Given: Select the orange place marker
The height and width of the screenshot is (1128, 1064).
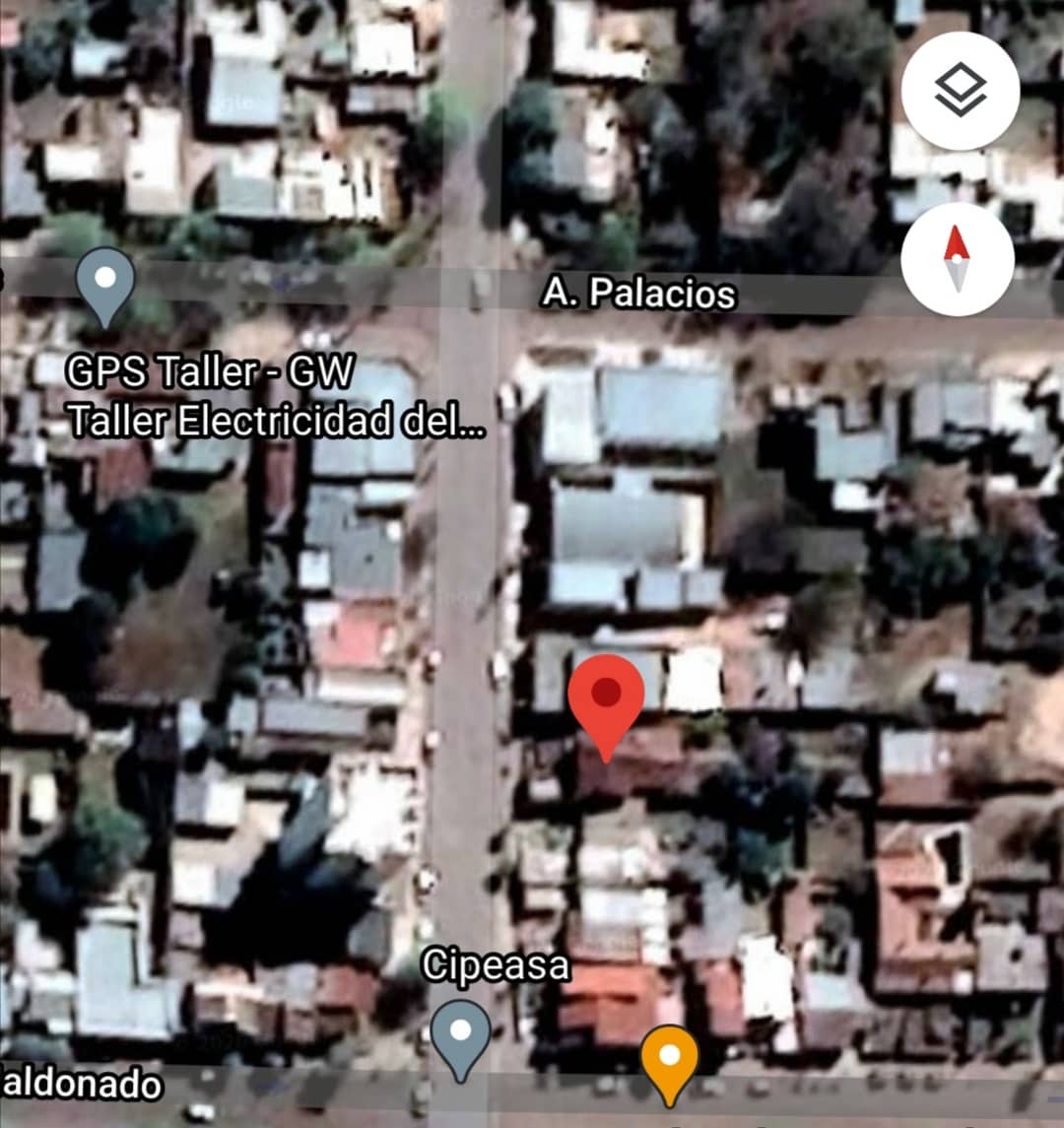Looking at the screenshot, I should coord(670,1060).
